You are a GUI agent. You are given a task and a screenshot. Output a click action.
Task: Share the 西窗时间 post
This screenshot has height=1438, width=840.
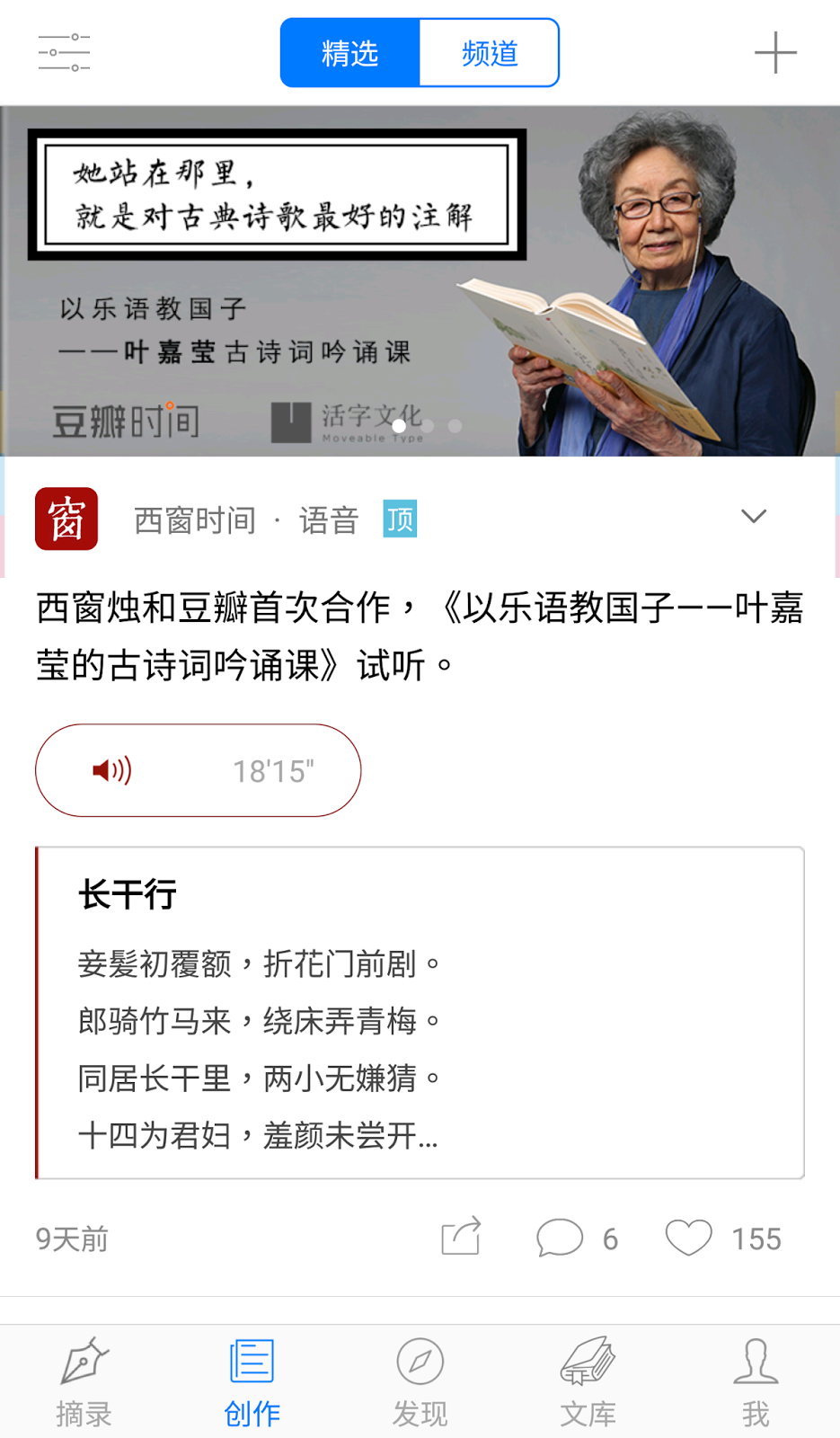[x=462, y=1237]
